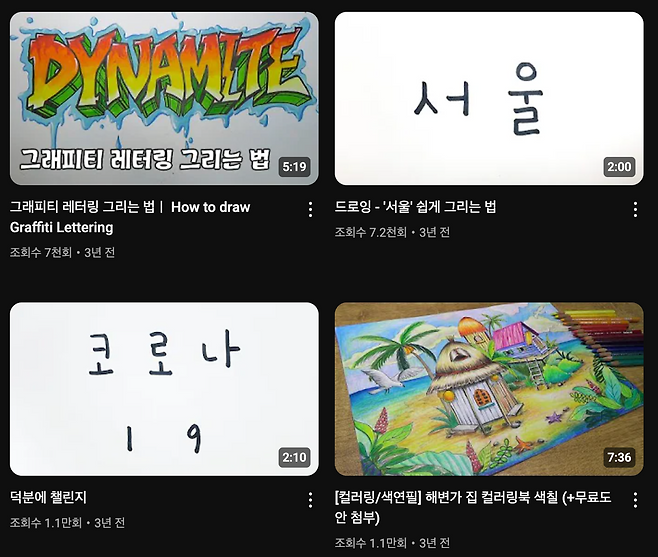Play the '서울' drawing video thumbnail
658x557 pixels.
click(x=488, y=98)
